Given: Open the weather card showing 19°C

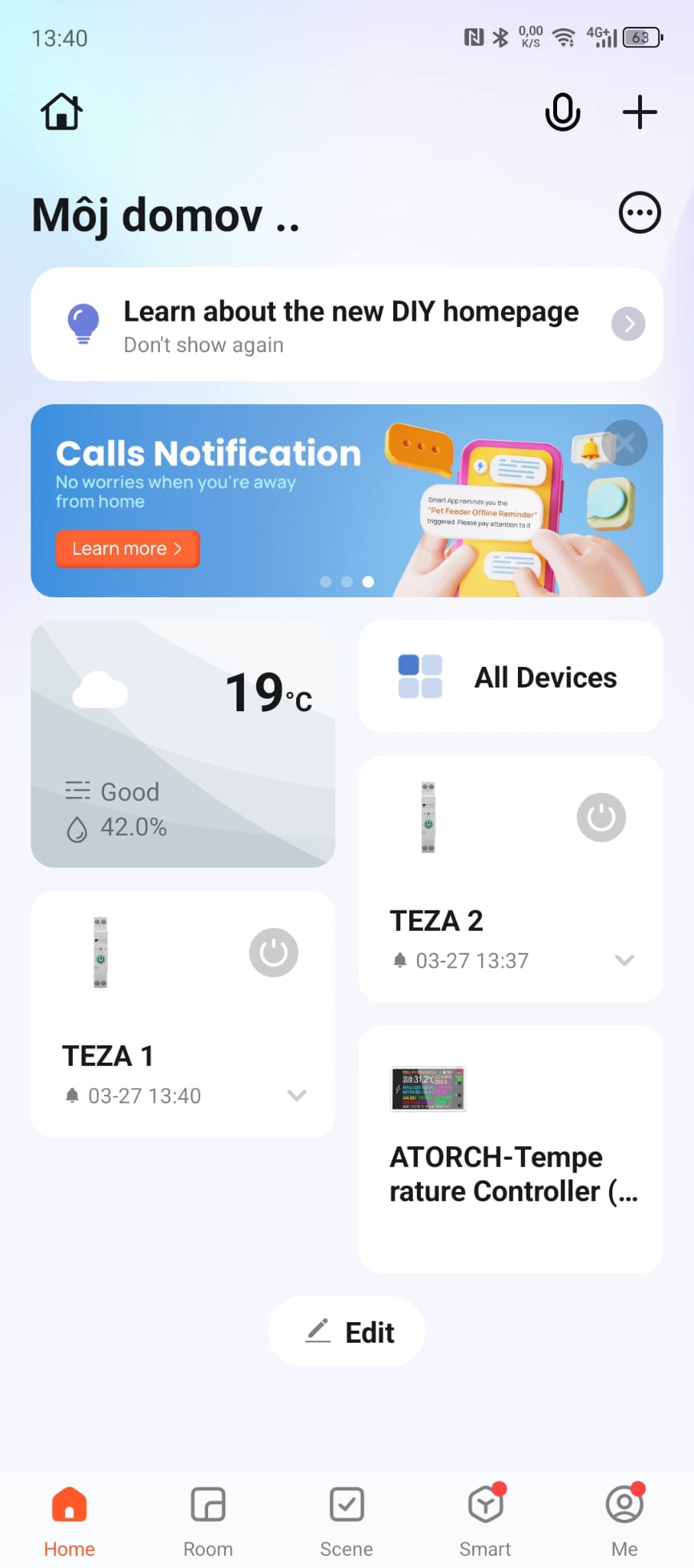Looking at the screenshot, I should (x=183, y=743).
